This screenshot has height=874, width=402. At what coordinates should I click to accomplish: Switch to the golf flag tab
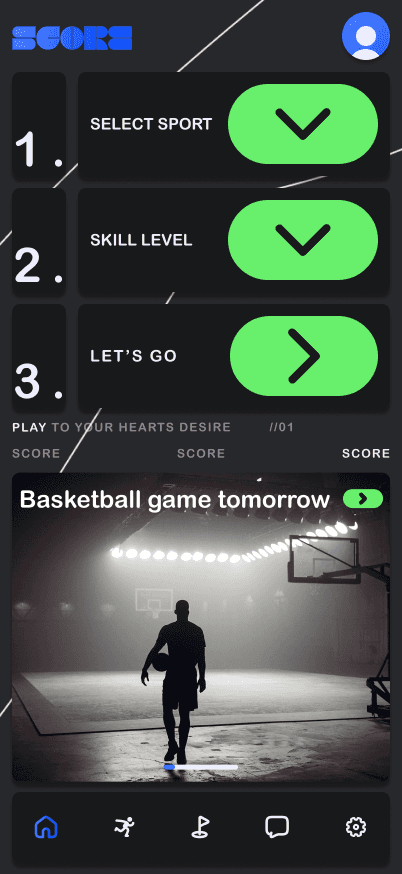[200, 827]
